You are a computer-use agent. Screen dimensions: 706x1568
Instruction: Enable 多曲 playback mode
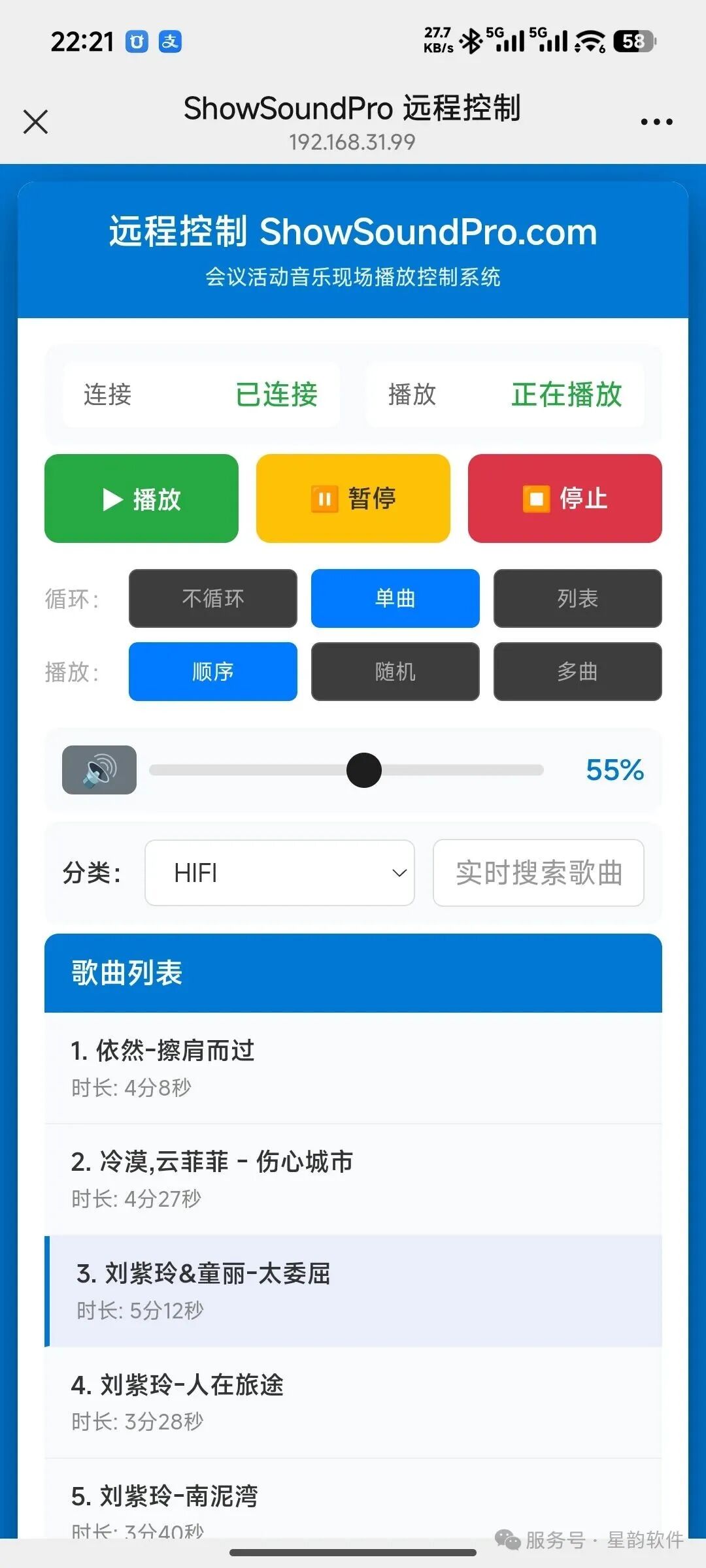click(x=577, y=672)
